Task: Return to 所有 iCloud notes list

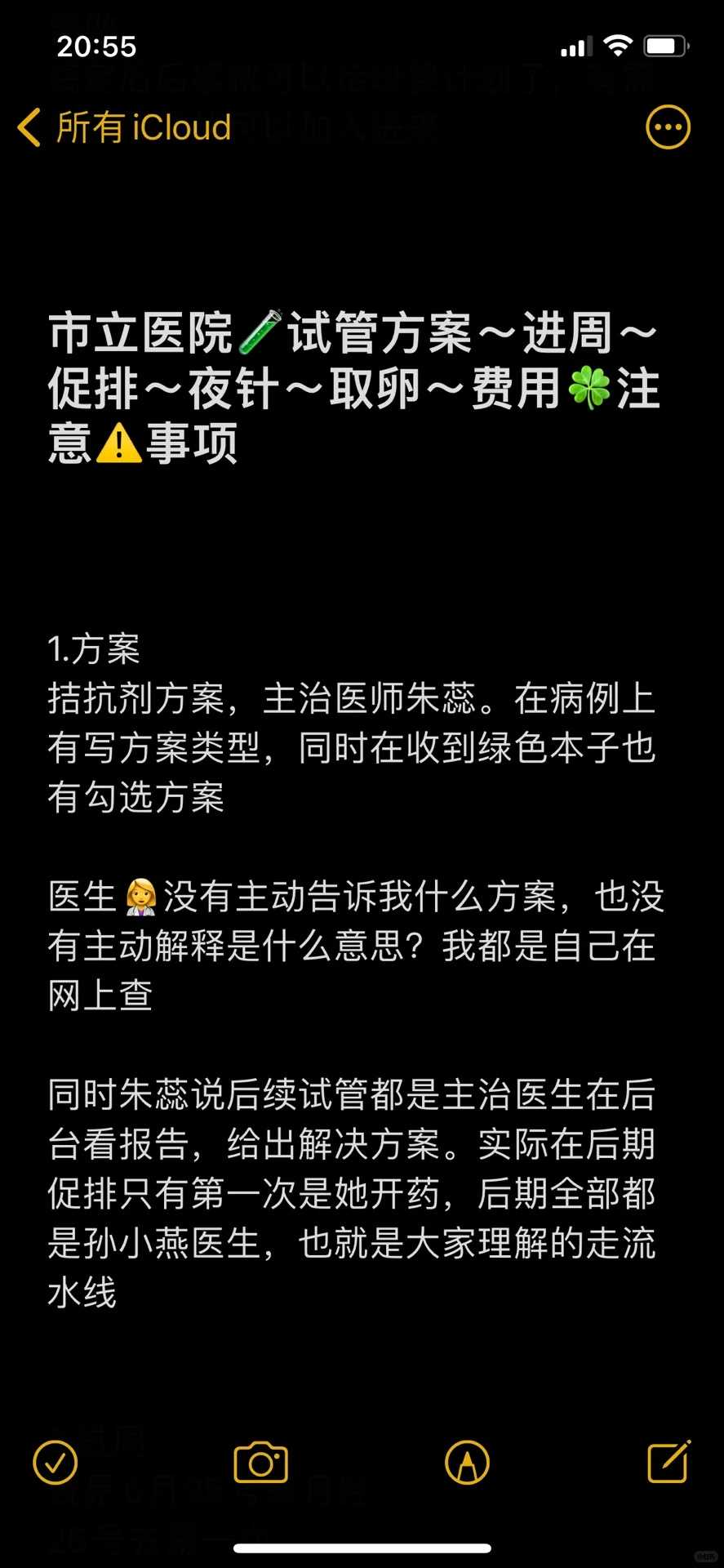Action: click(122, 127)
